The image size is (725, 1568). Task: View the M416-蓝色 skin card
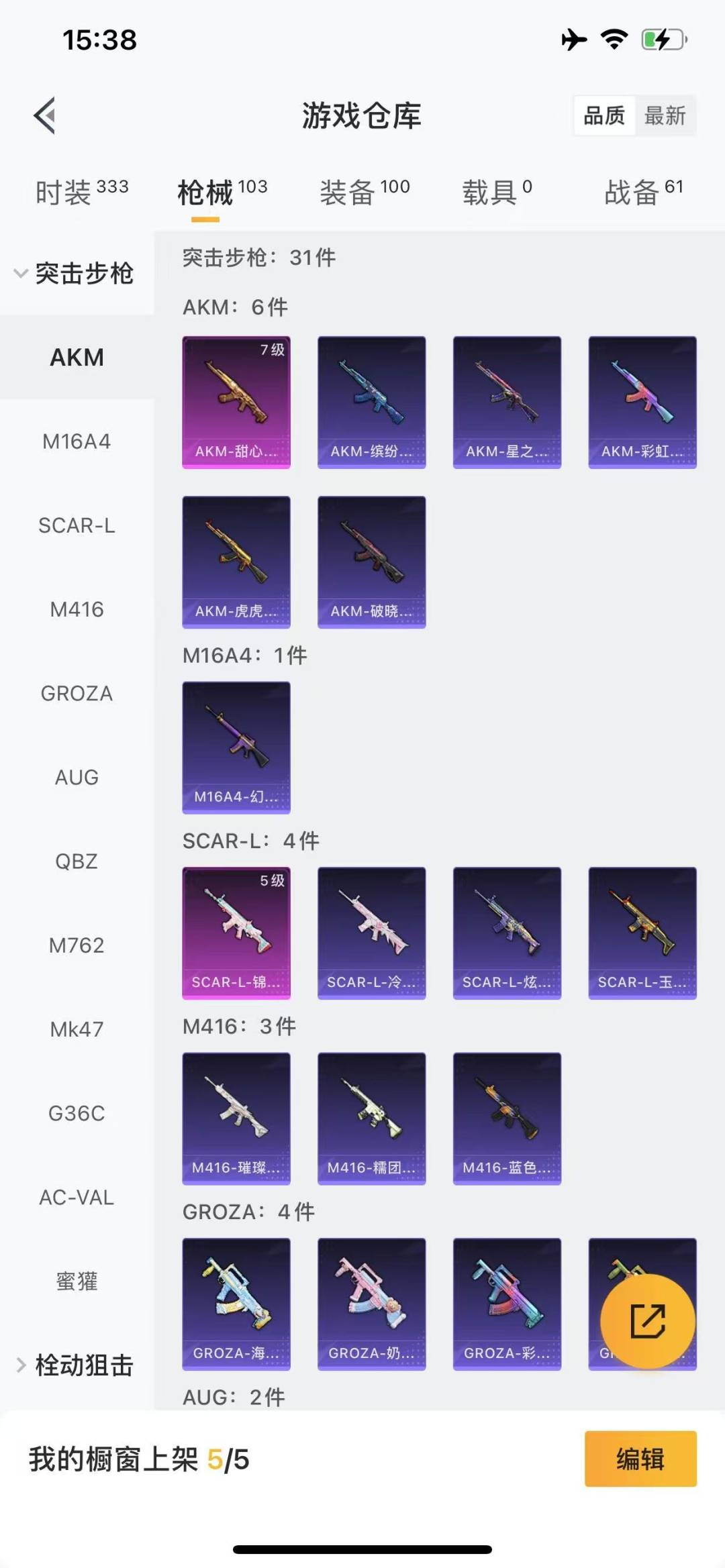pos(507,1118)
